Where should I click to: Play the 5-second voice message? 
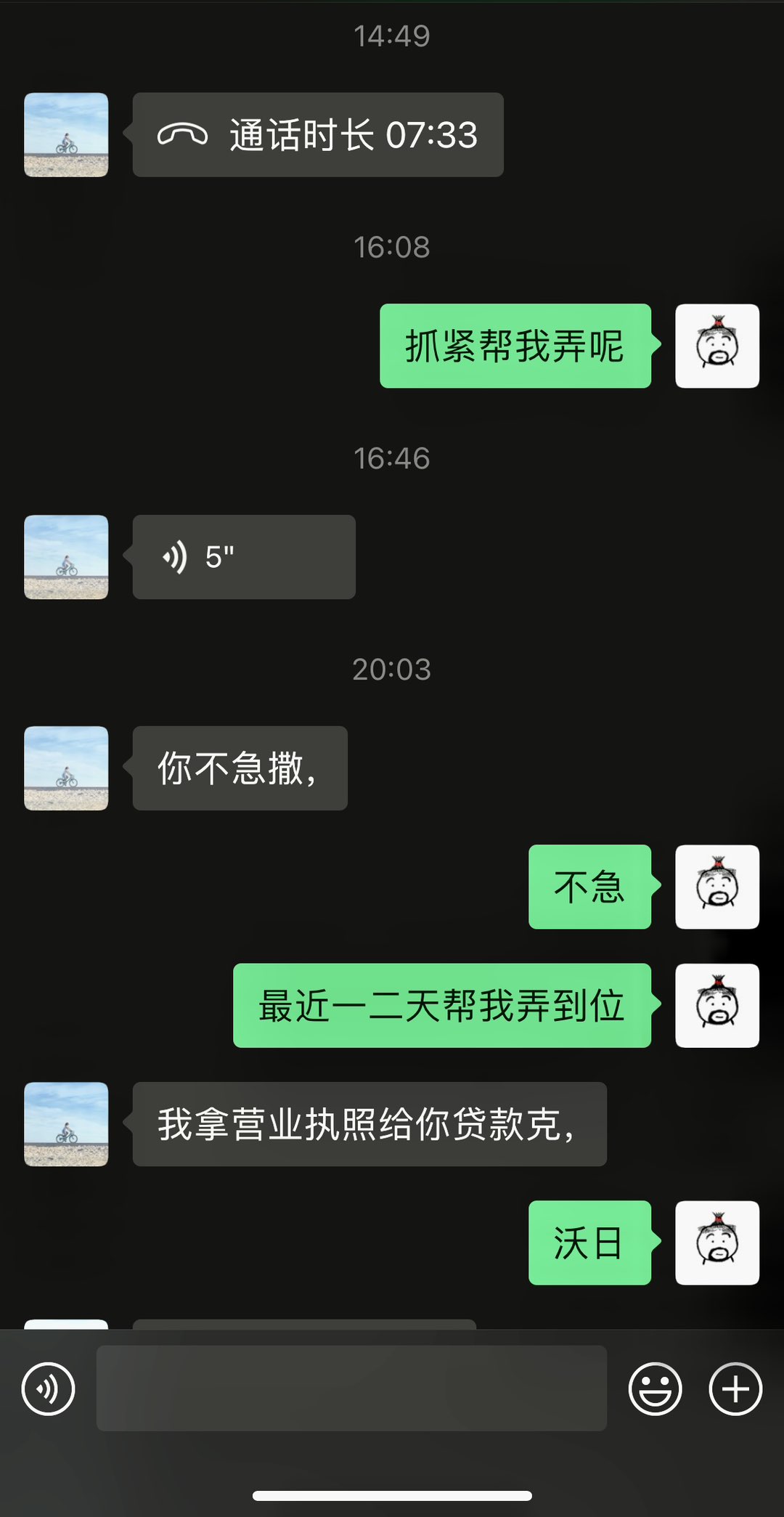pyautogui.click(x=243, y=557)
